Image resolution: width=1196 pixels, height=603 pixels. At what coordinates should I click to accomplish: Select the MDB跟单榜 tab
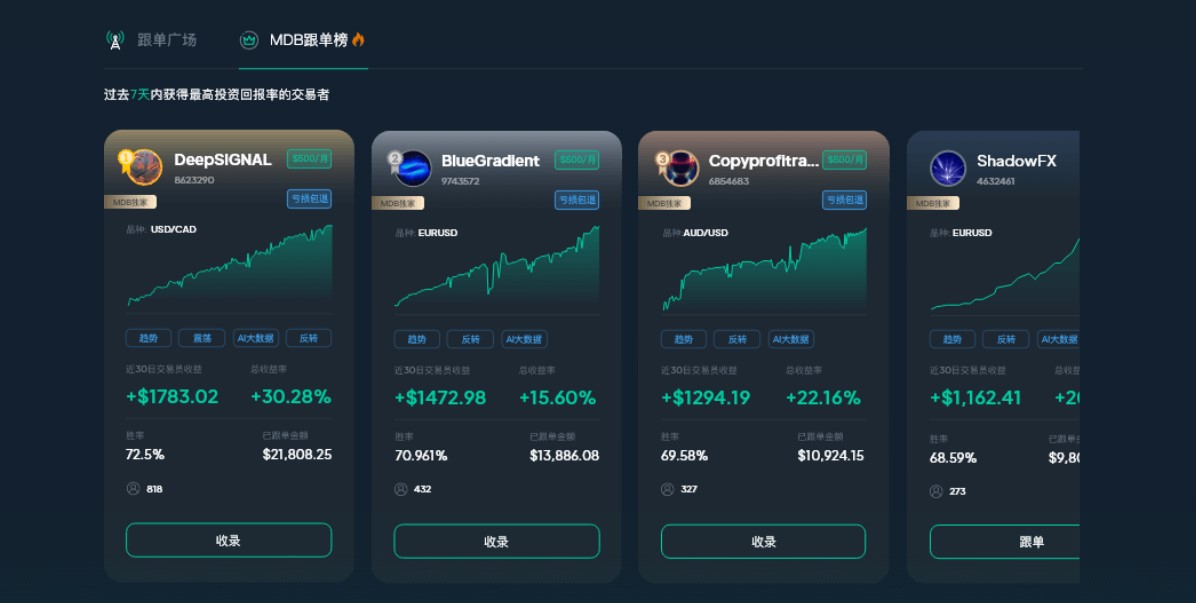click(304, 40)
